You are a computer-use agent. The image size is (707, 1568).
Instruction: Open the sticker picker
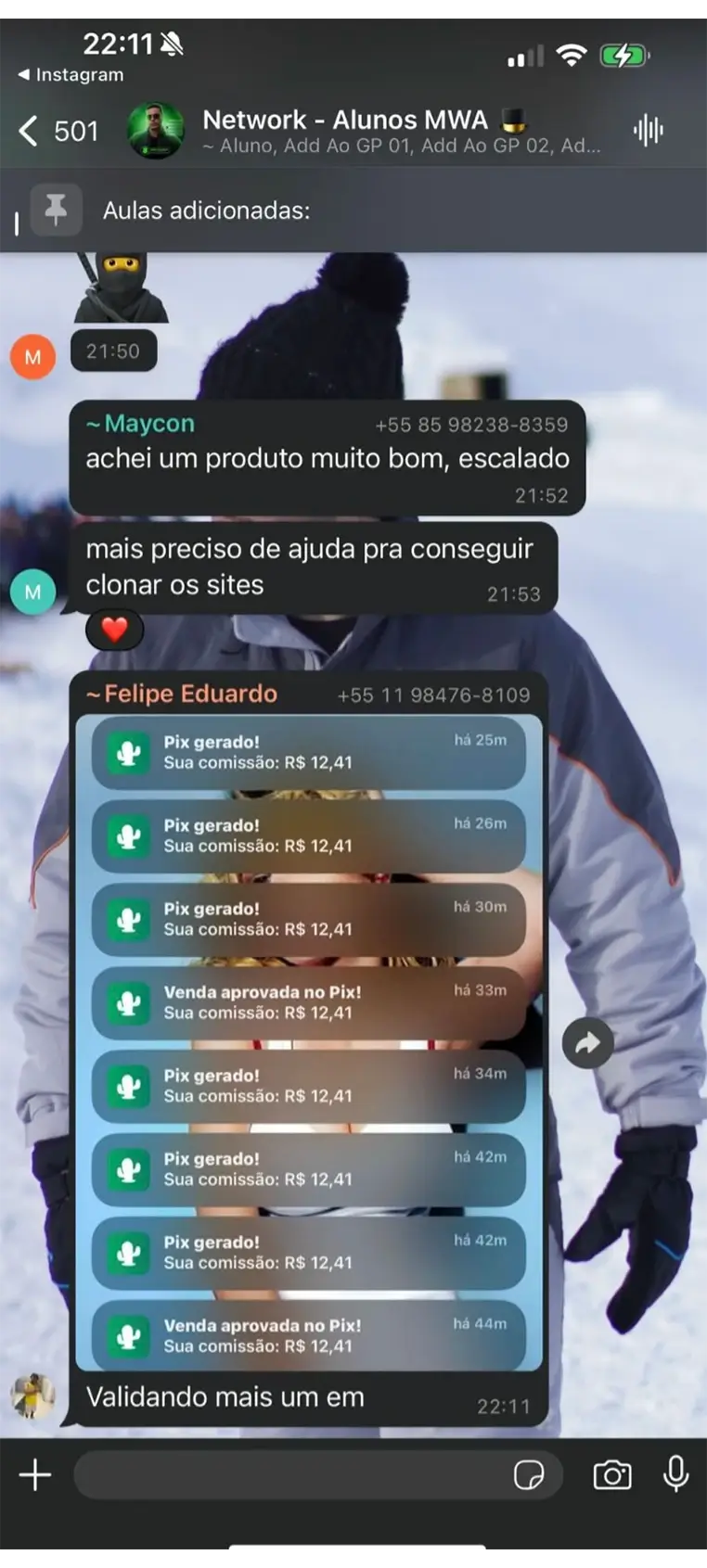[529, 1474]
